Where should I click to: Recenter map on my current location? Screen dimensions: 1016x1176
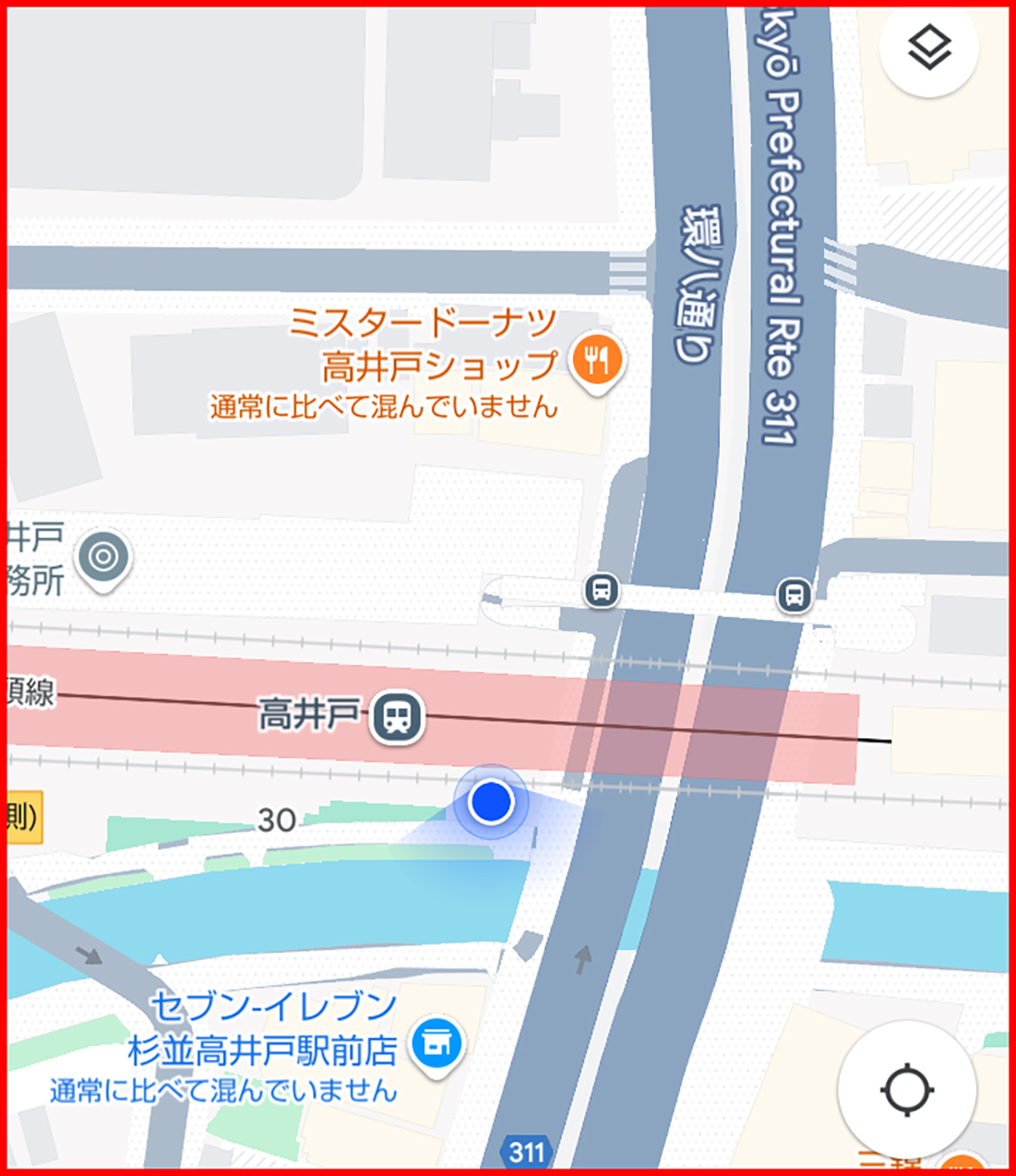click(907, 1089)
